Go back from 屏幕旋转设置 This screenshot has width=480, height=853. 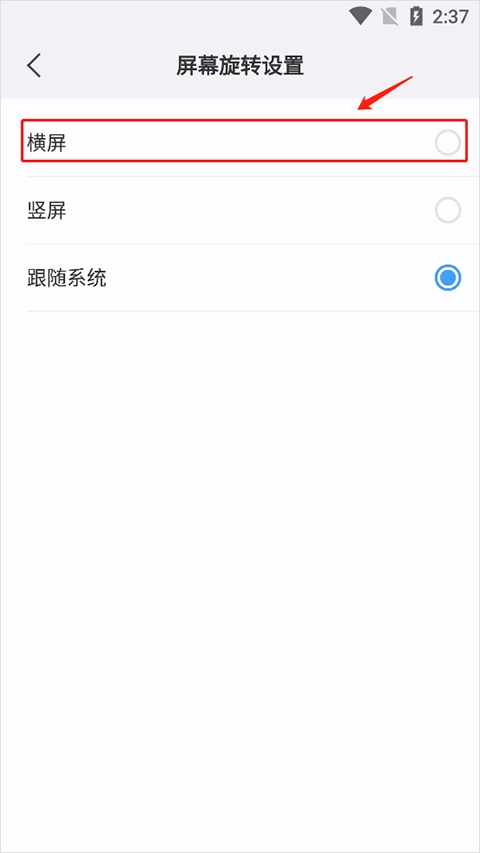point(34,66)
